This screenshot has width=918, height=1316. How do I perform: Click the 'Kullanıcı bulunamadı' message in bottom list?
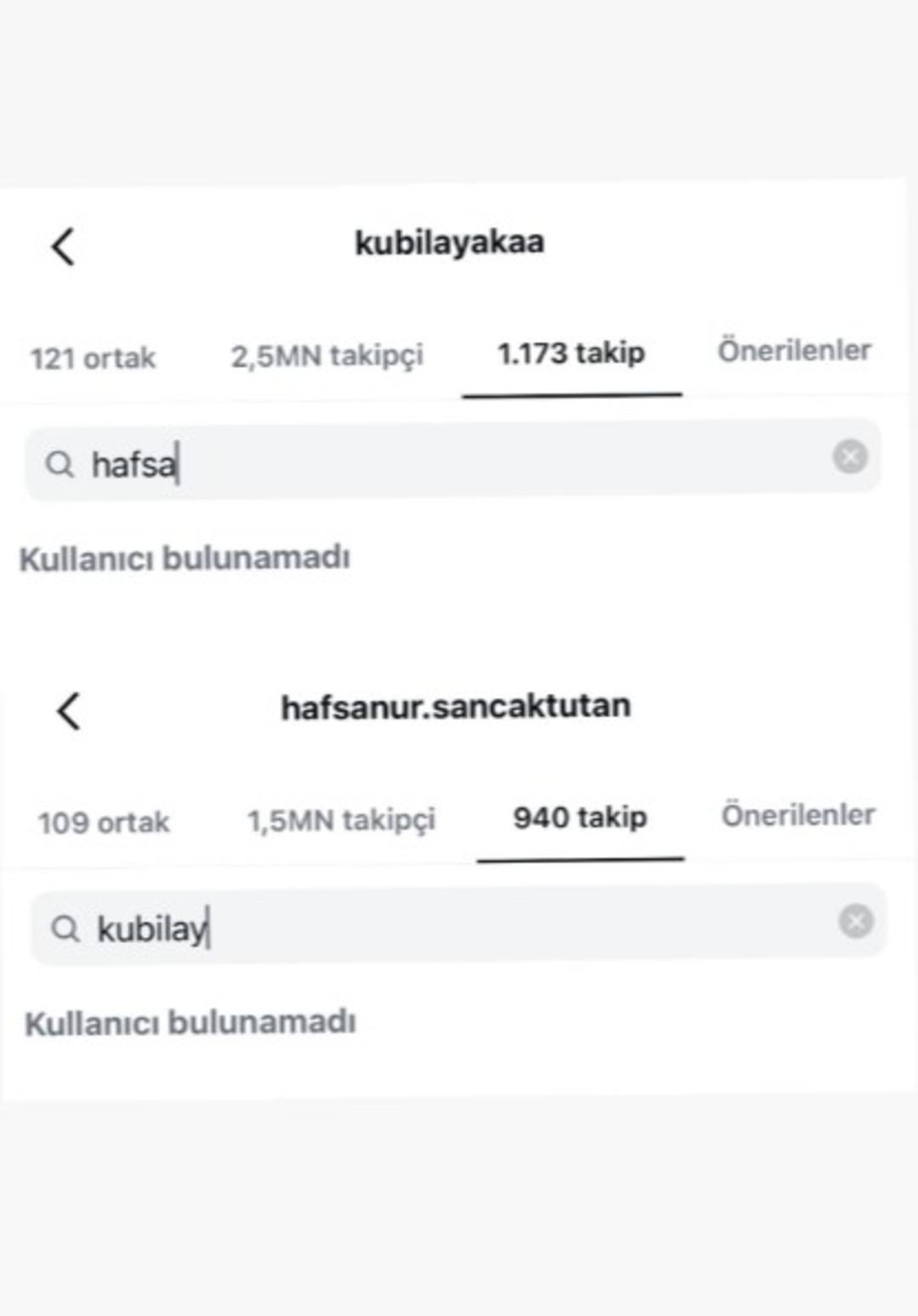pos(191,1023)
